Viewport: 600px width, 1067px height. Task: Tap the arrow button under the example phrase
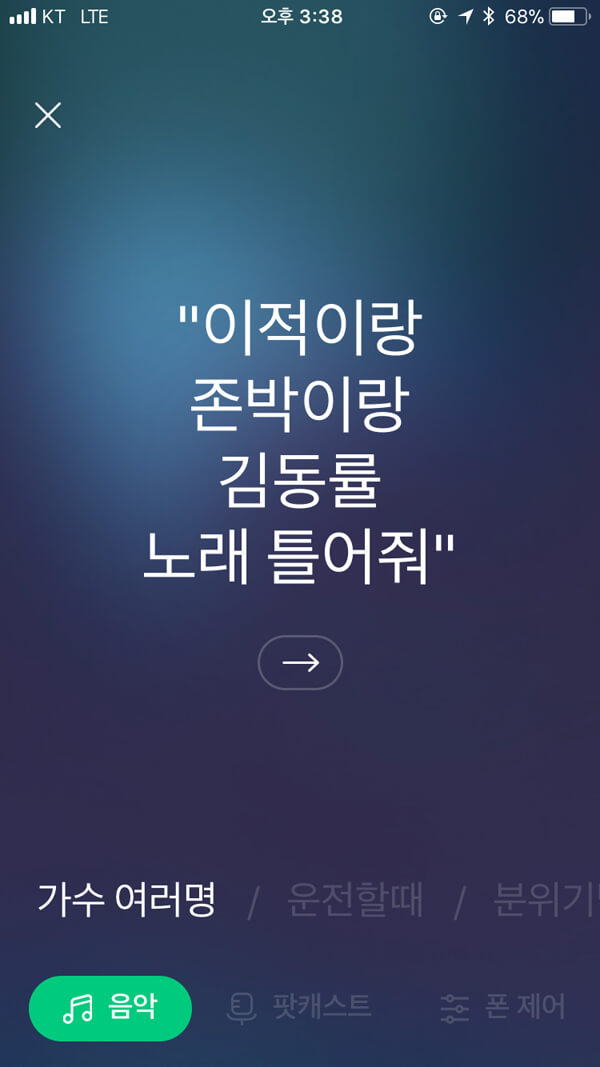point(300,663)
